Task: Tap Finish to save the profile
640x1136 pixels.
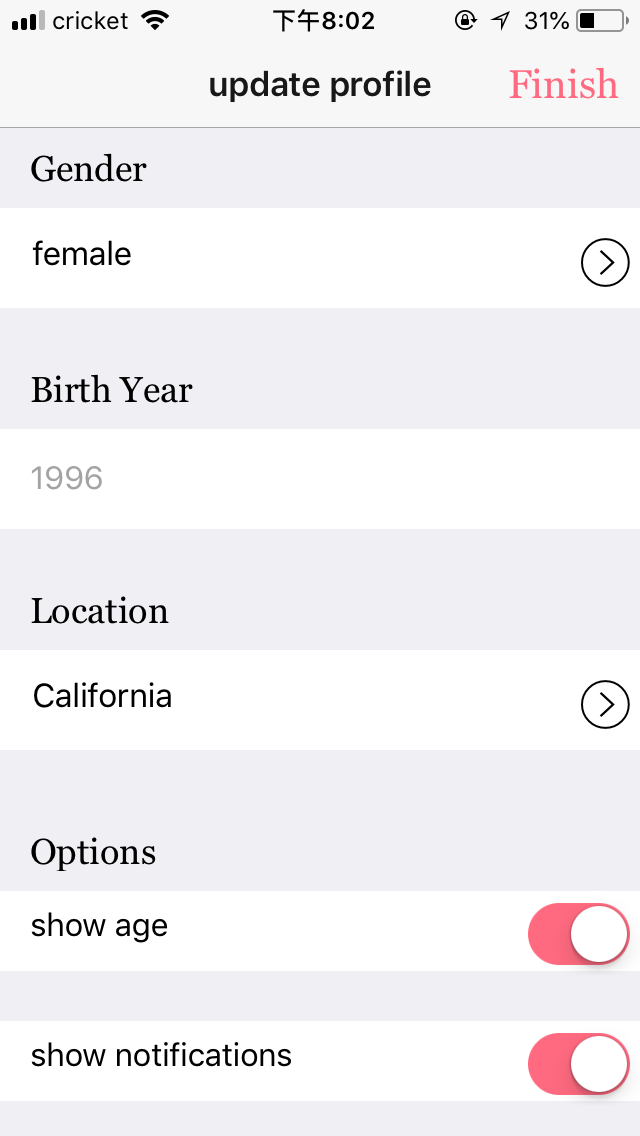Action: 563,85
